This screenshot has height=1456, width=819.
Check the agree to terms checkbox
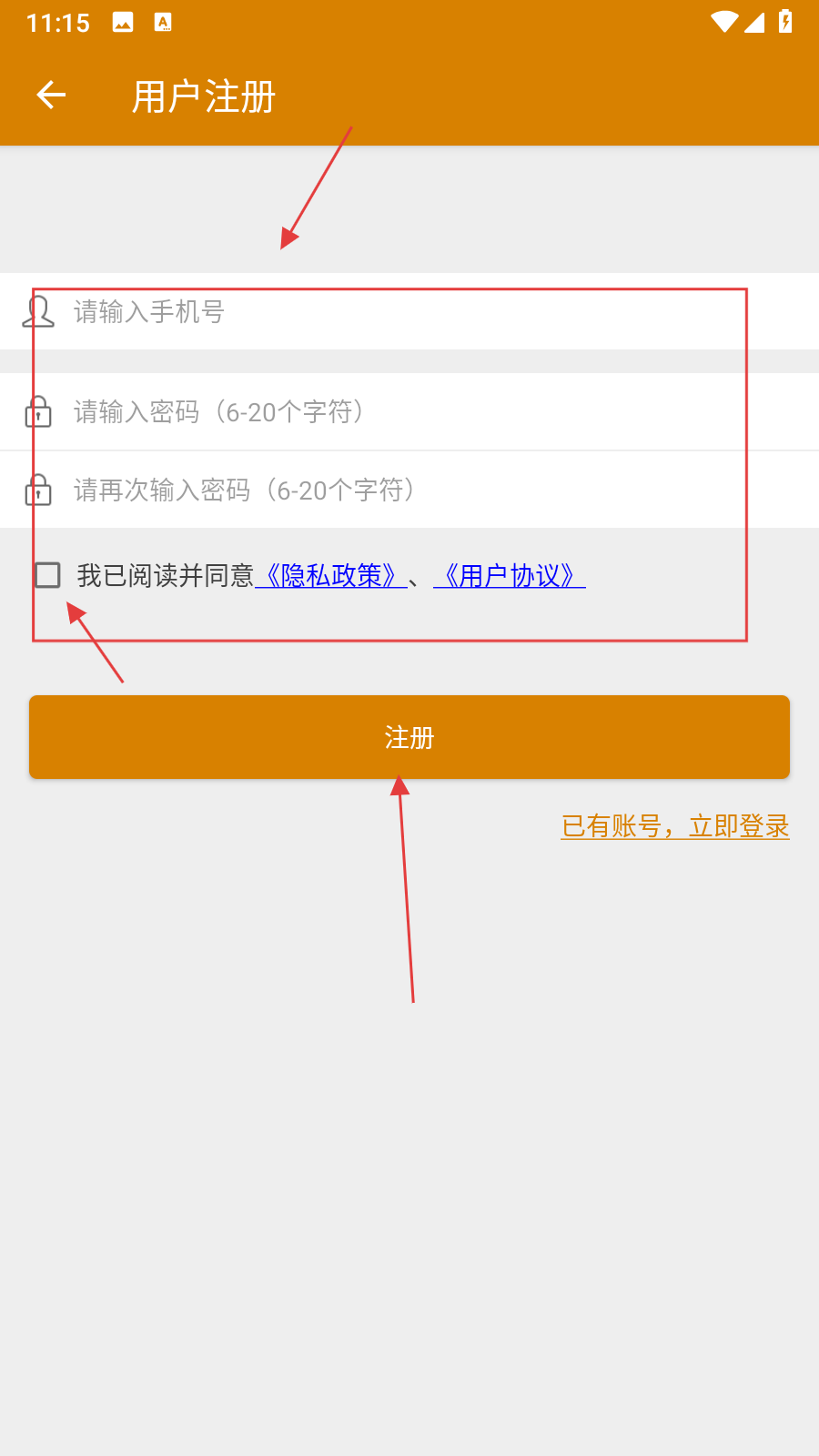point(47,575)
